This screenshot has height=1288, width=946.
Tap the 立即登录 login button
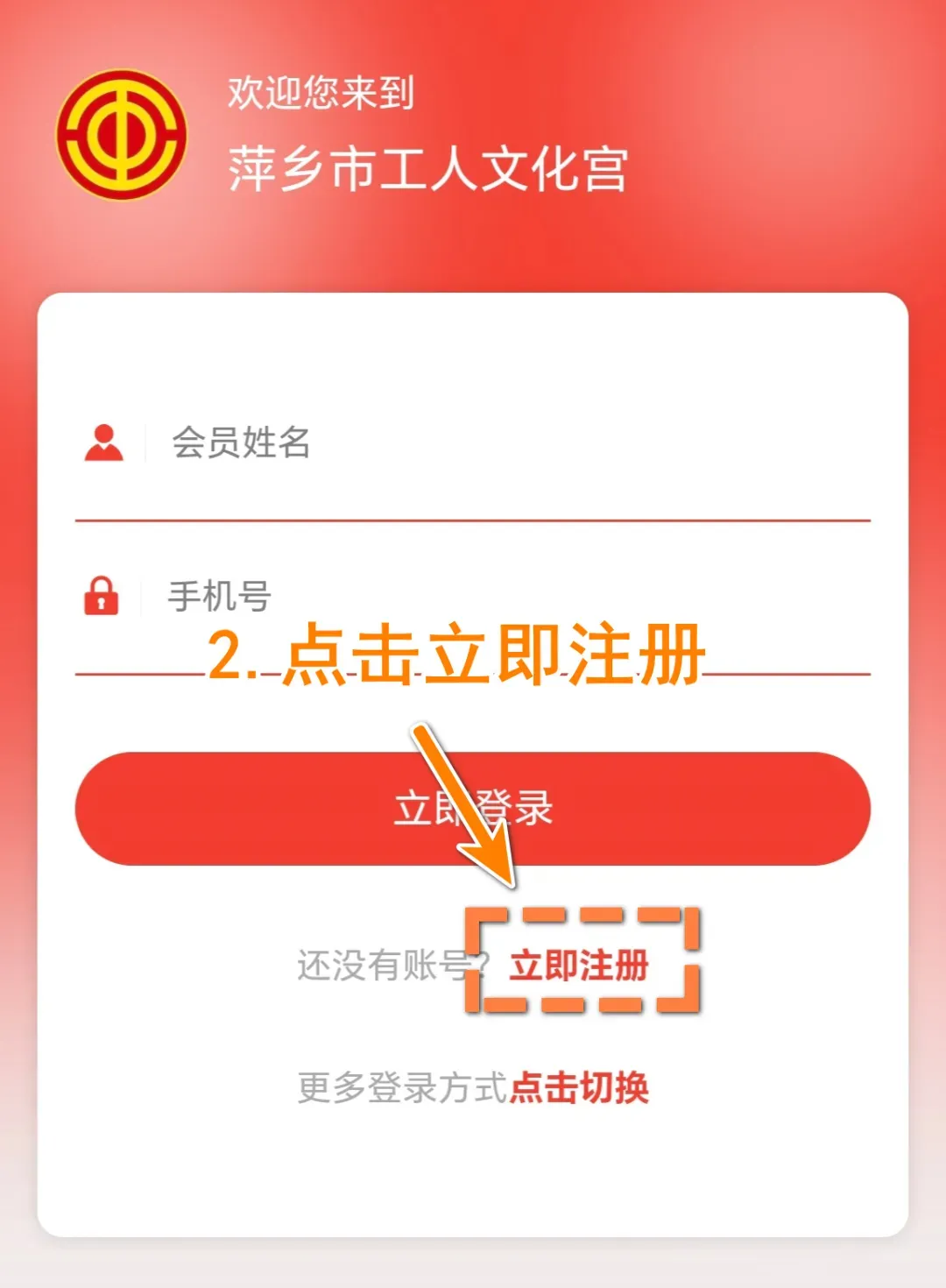click(473, 808)
